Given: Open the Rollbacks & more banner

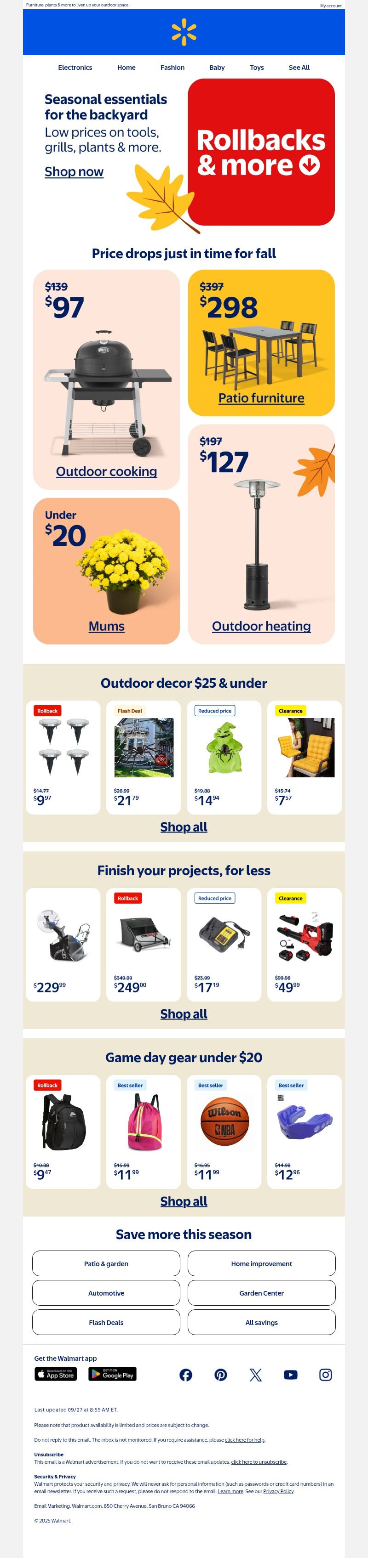Looking at the screenshot, I should [x=261, y=152].
